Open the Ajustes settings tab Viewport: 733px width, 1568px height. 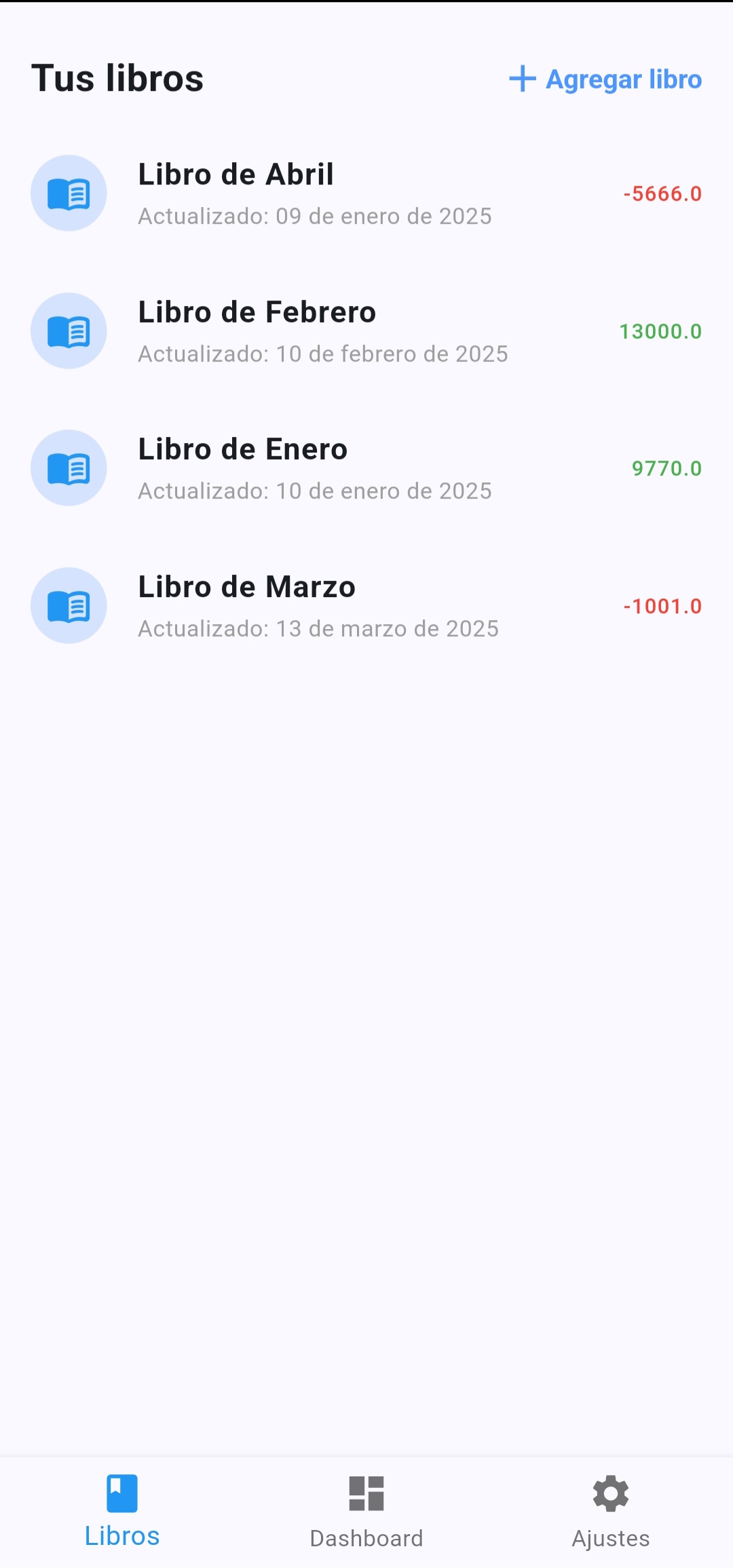[x=611, y=1512]
